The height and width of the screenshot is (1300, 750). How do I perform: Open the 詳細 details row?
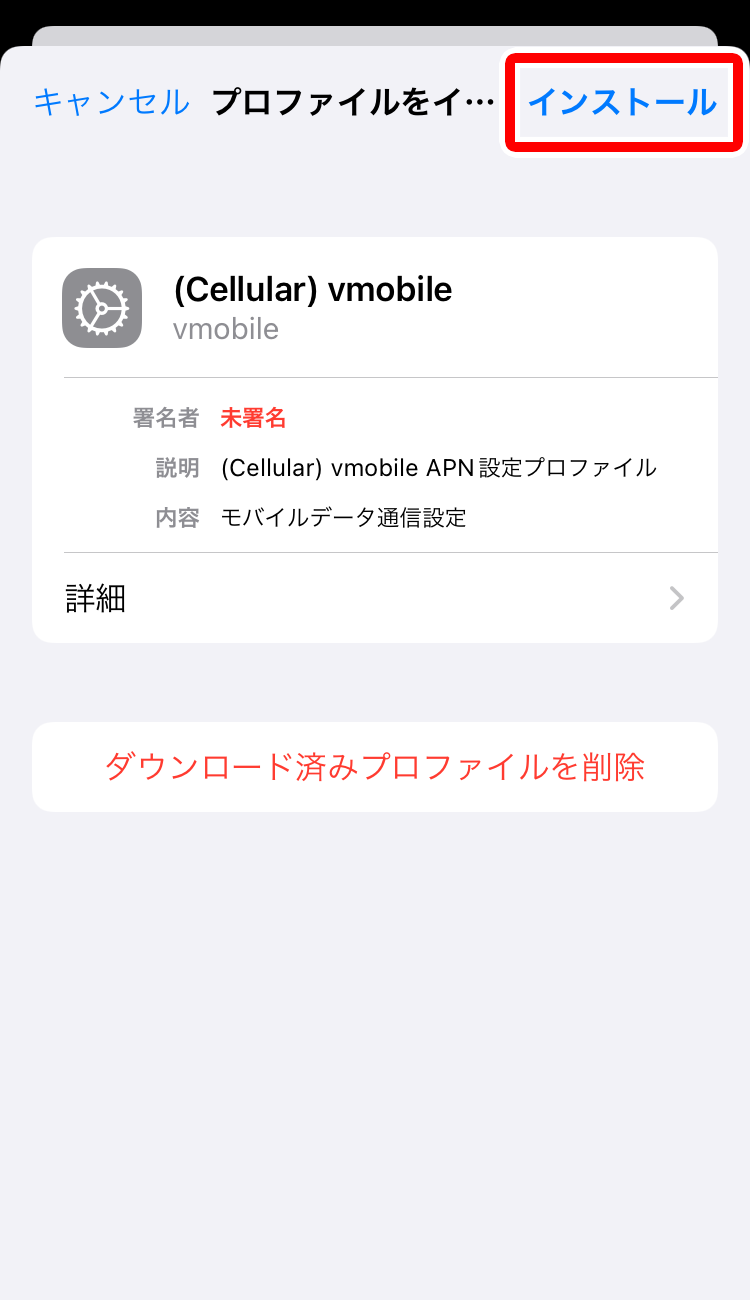(x=375, y=598)
